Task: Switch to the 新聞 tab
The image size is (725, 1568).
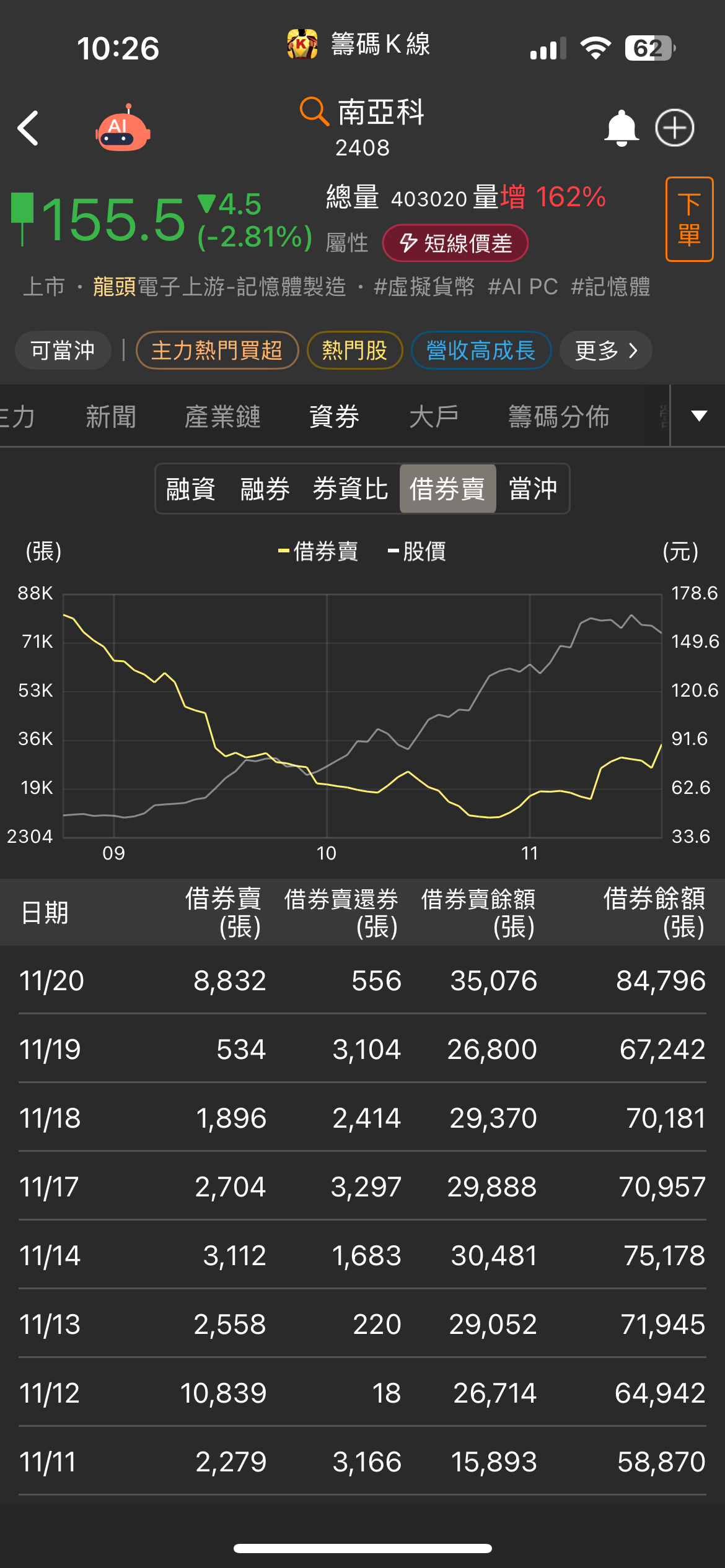Action: click(111, 416)
